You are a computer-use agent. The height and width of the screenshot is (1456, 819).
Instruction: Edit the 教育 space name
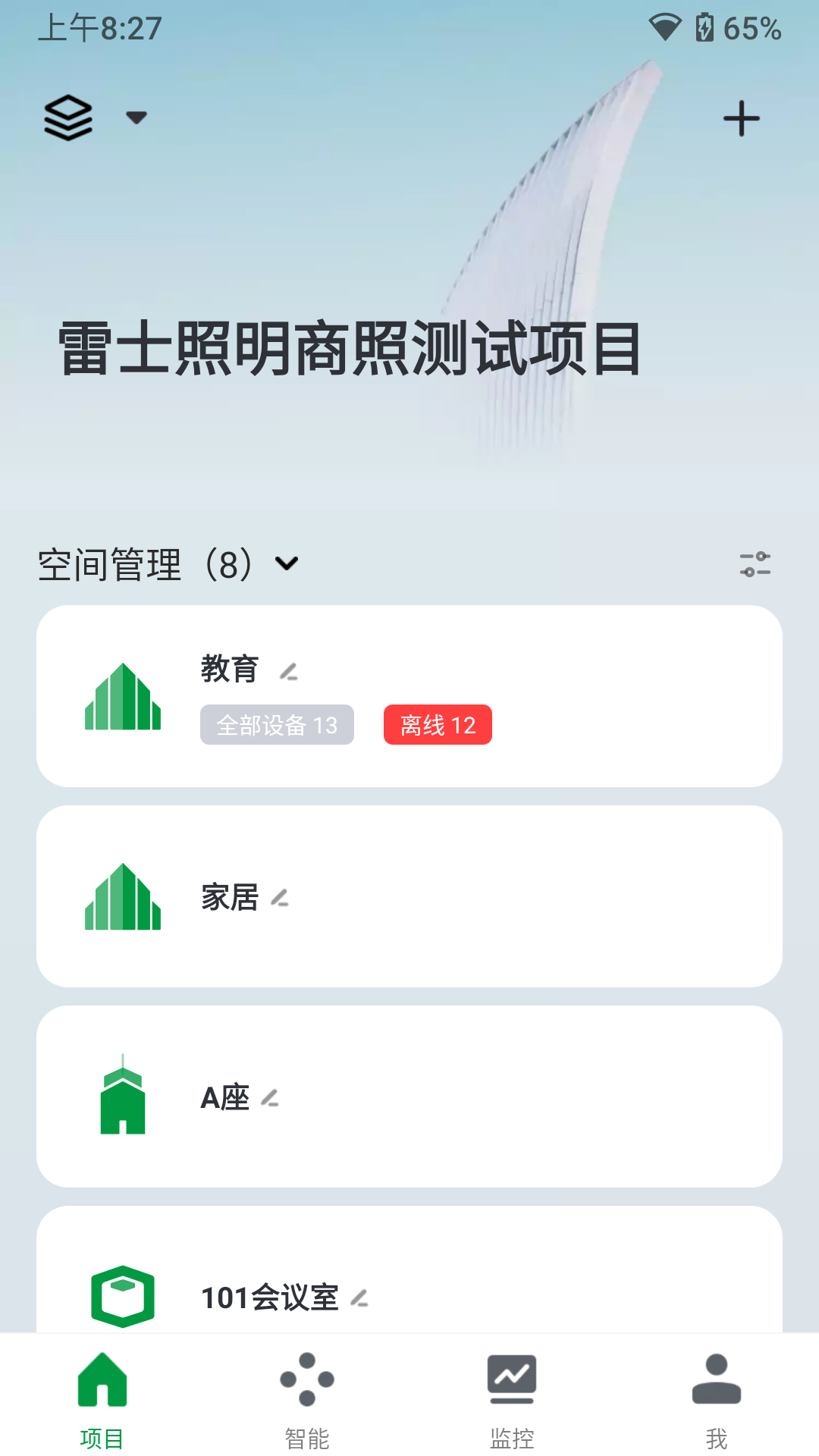288,671
